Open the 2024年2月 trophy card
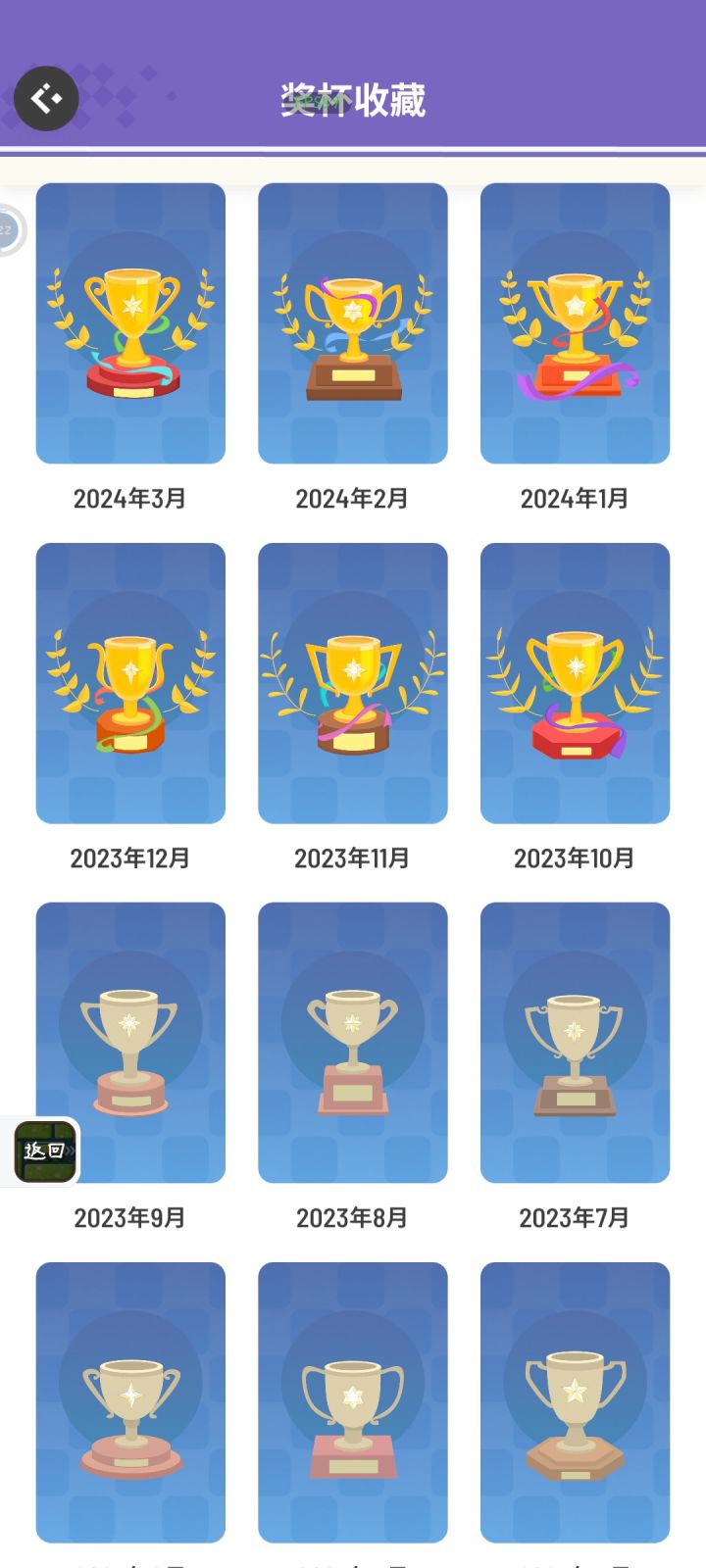 pyautogui.click(x=353, y=323)
